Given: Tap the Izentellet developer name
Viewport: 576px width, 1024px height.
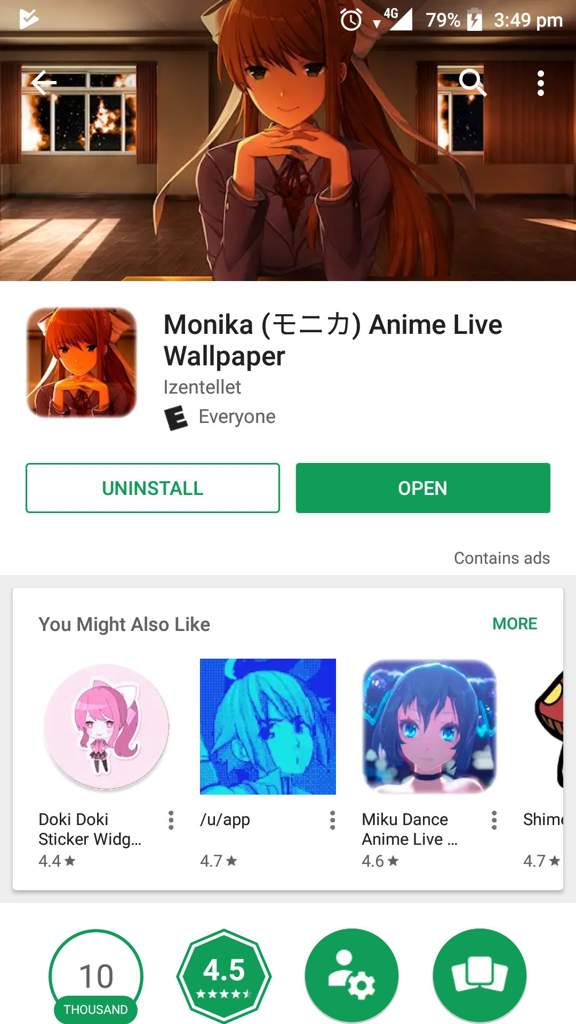Looking at the screenshot, I should (x=202, y=387).
